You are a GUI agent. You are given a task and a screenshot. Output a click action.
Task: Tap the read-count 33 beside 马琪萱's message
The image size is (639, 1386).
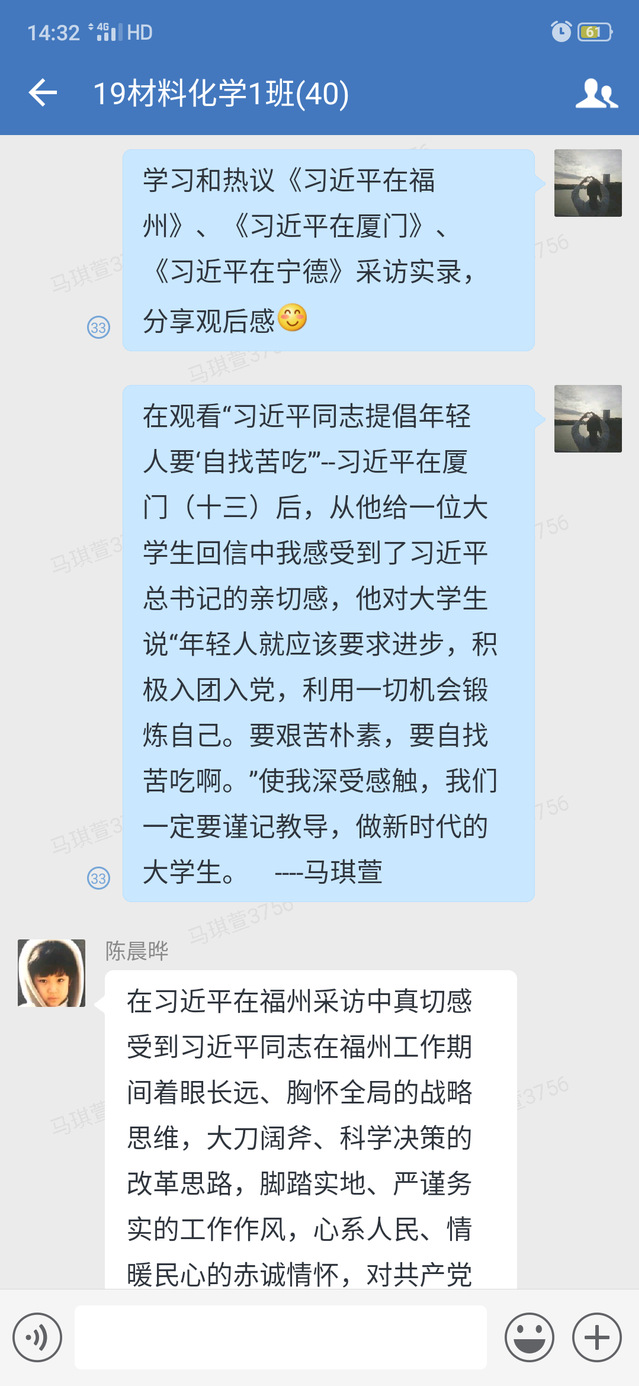pos(98,879)
